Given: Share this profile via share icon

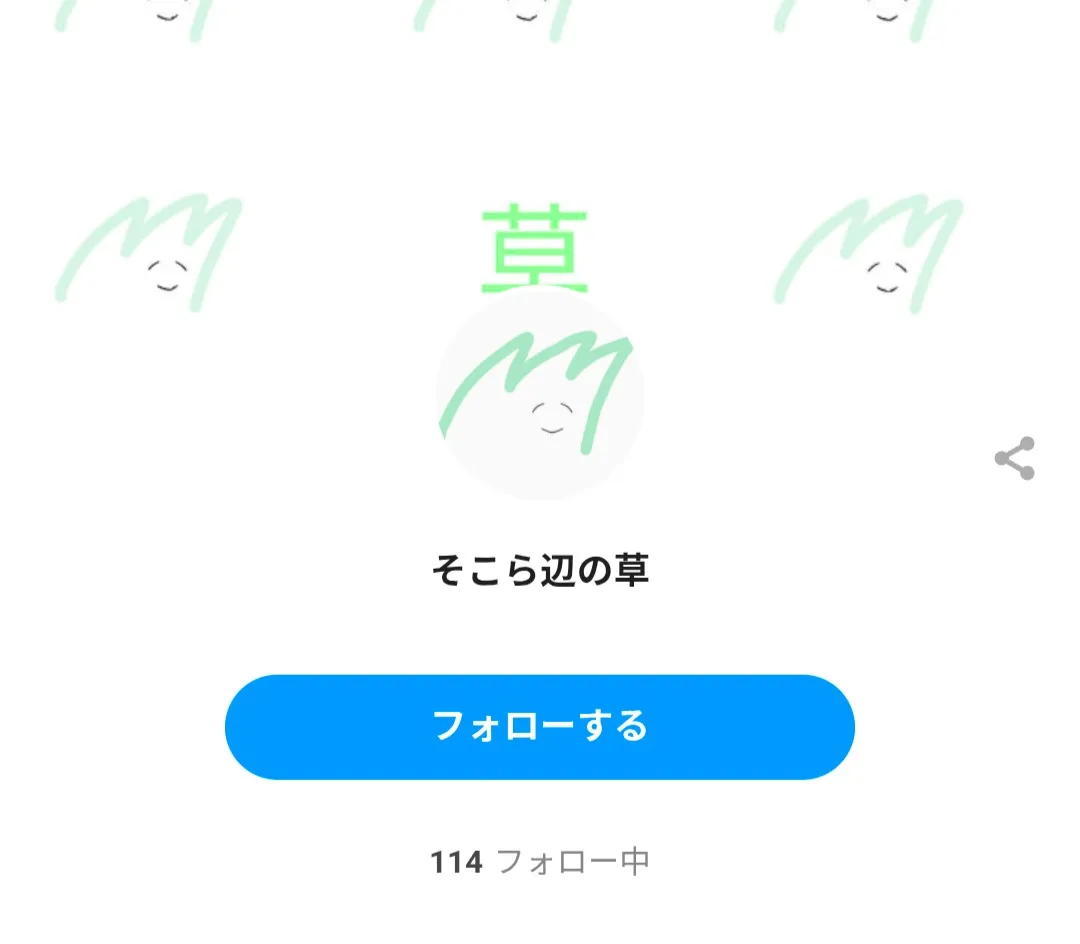Looking at the screenshot, I should coord(1014,459).
